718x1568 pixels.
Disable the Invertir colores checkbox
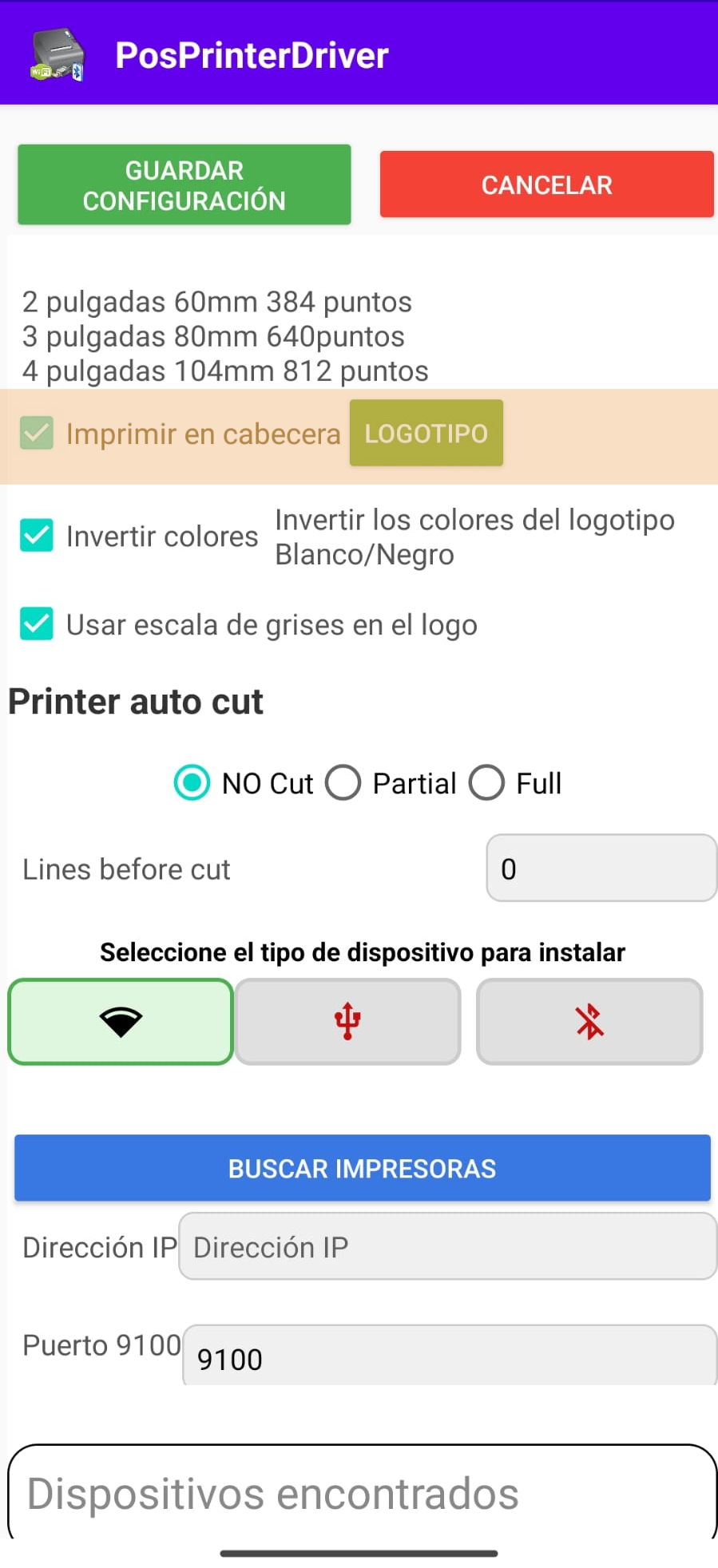click(x=36, y=536)
